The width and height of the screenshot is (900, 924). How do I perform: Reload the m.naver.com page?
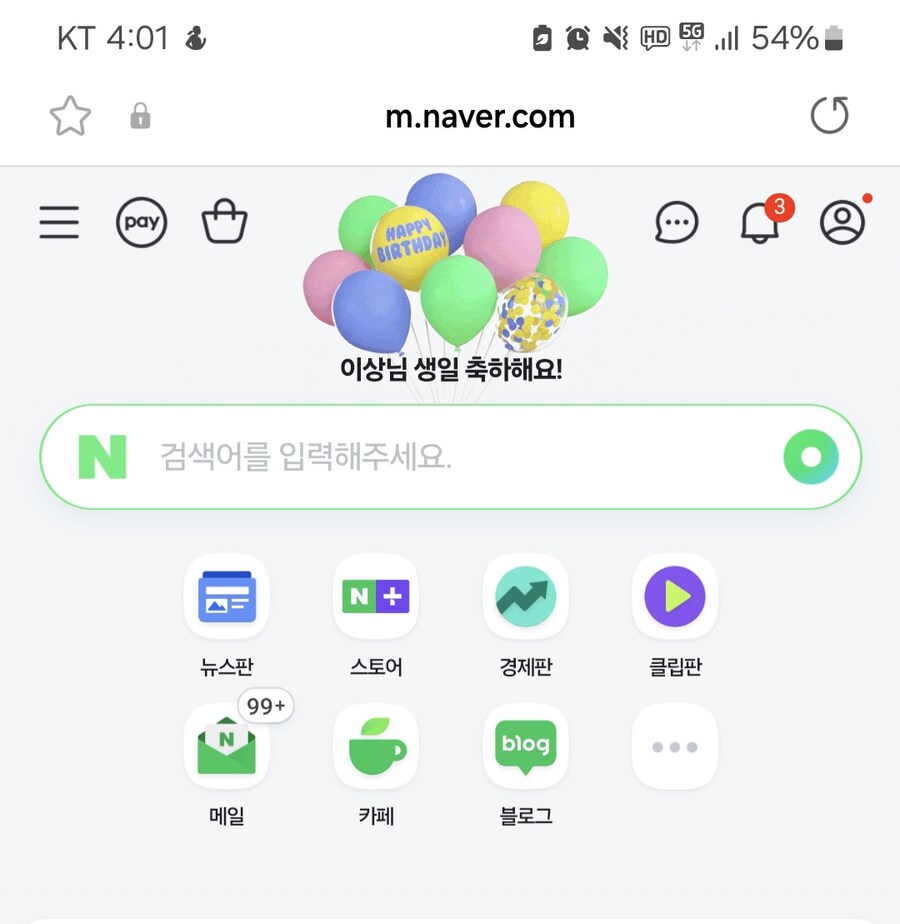pyautogui.click(x=829, y=115)
